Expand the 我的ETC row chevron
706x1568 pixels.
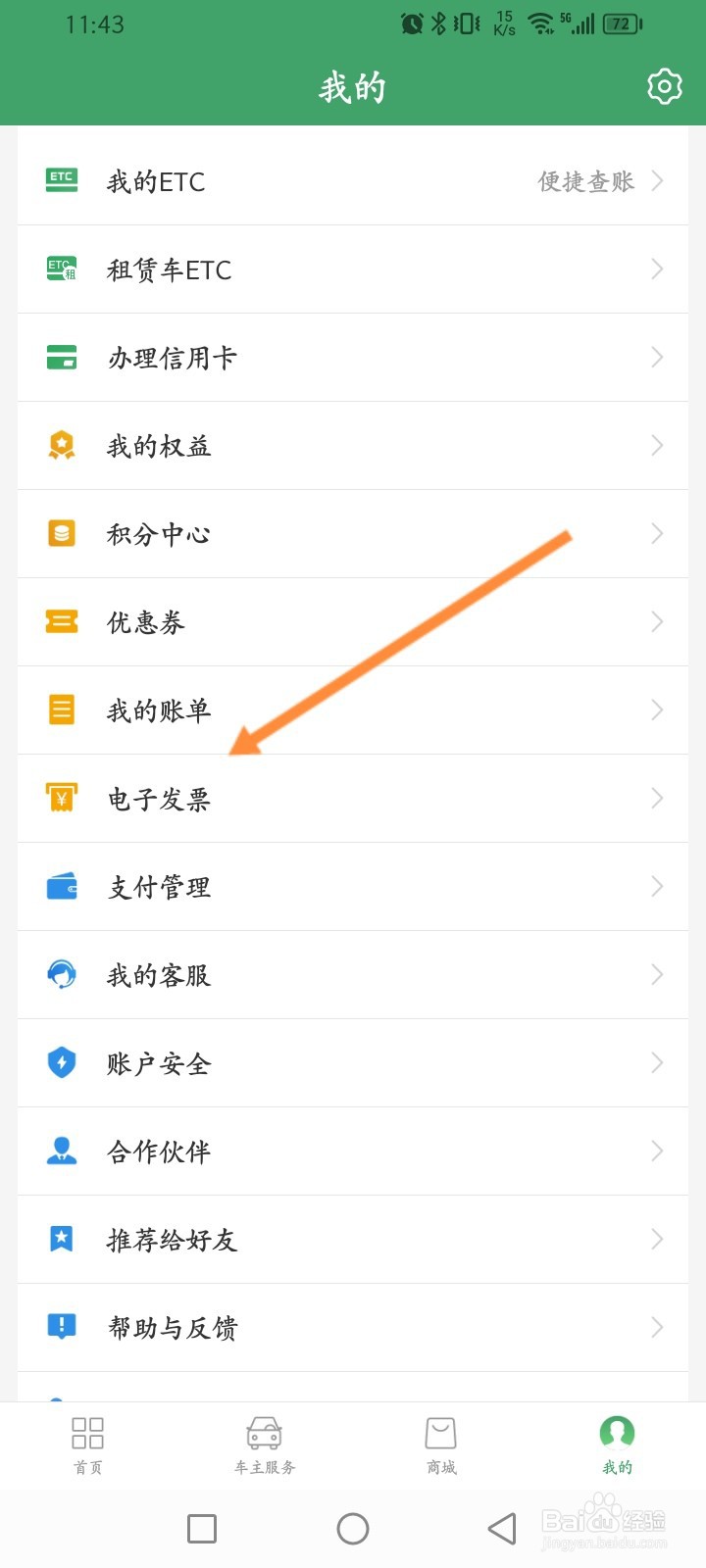click(656, 180)
